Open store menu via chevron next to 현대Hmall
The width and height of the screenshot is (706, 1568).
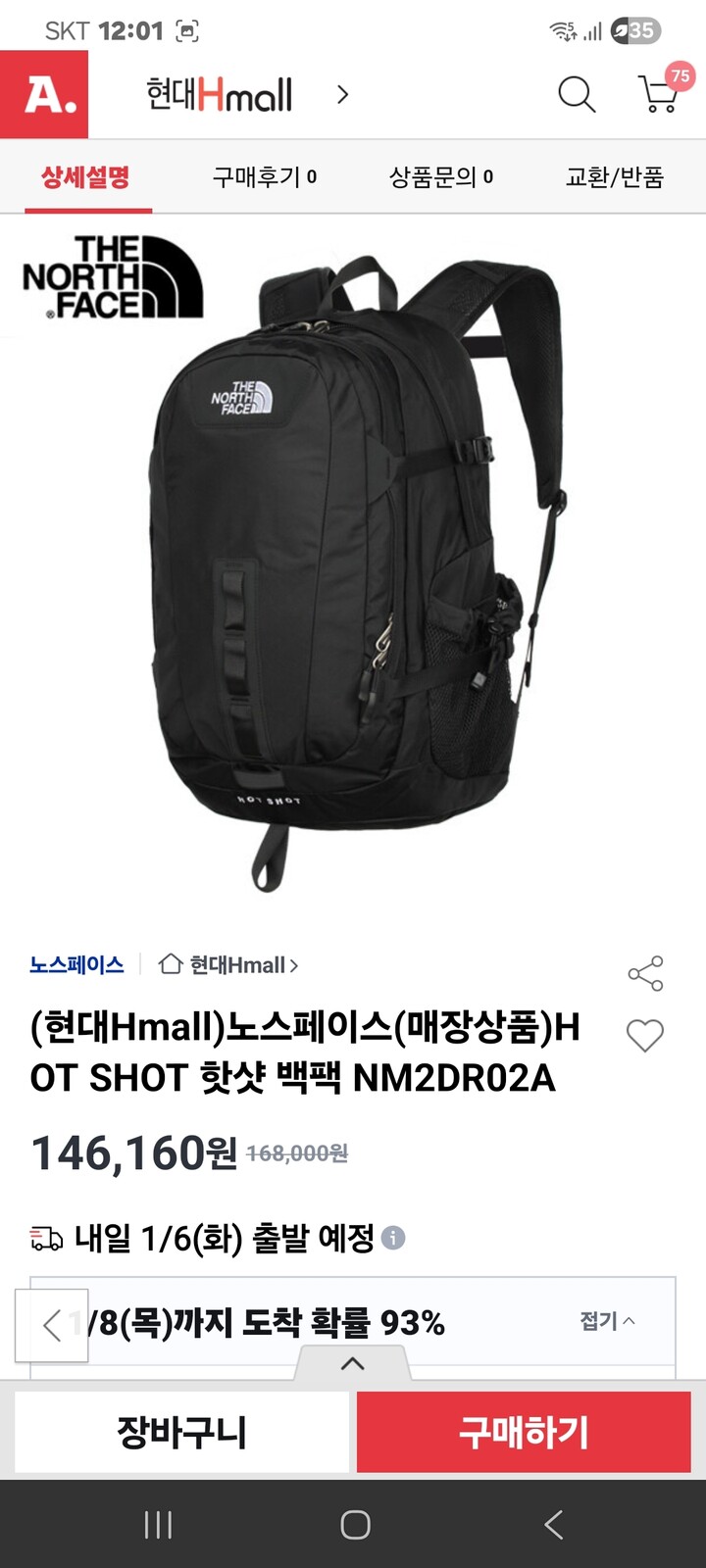pyautogui.click(x=342, y=94)
